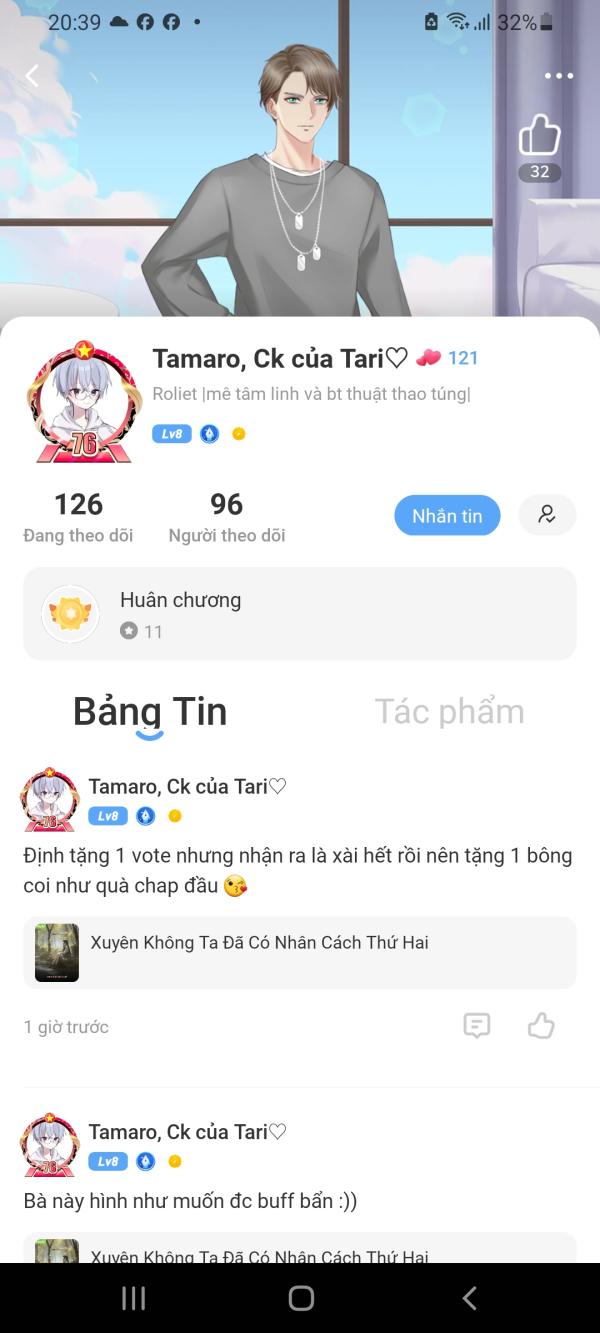
Task: Tap the follow status person icon button
Action: coord(547,515)
